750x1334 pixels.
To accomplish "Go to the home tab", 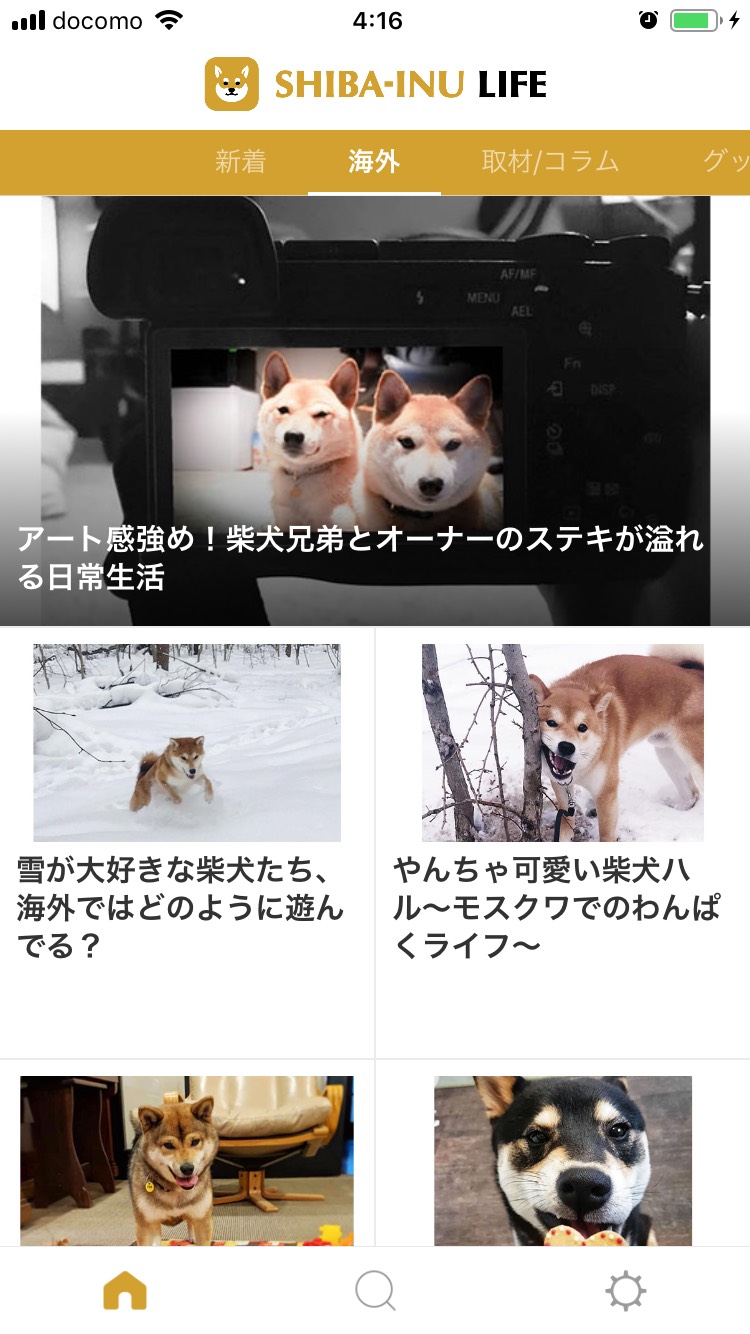I will [x=125, y=1291].
